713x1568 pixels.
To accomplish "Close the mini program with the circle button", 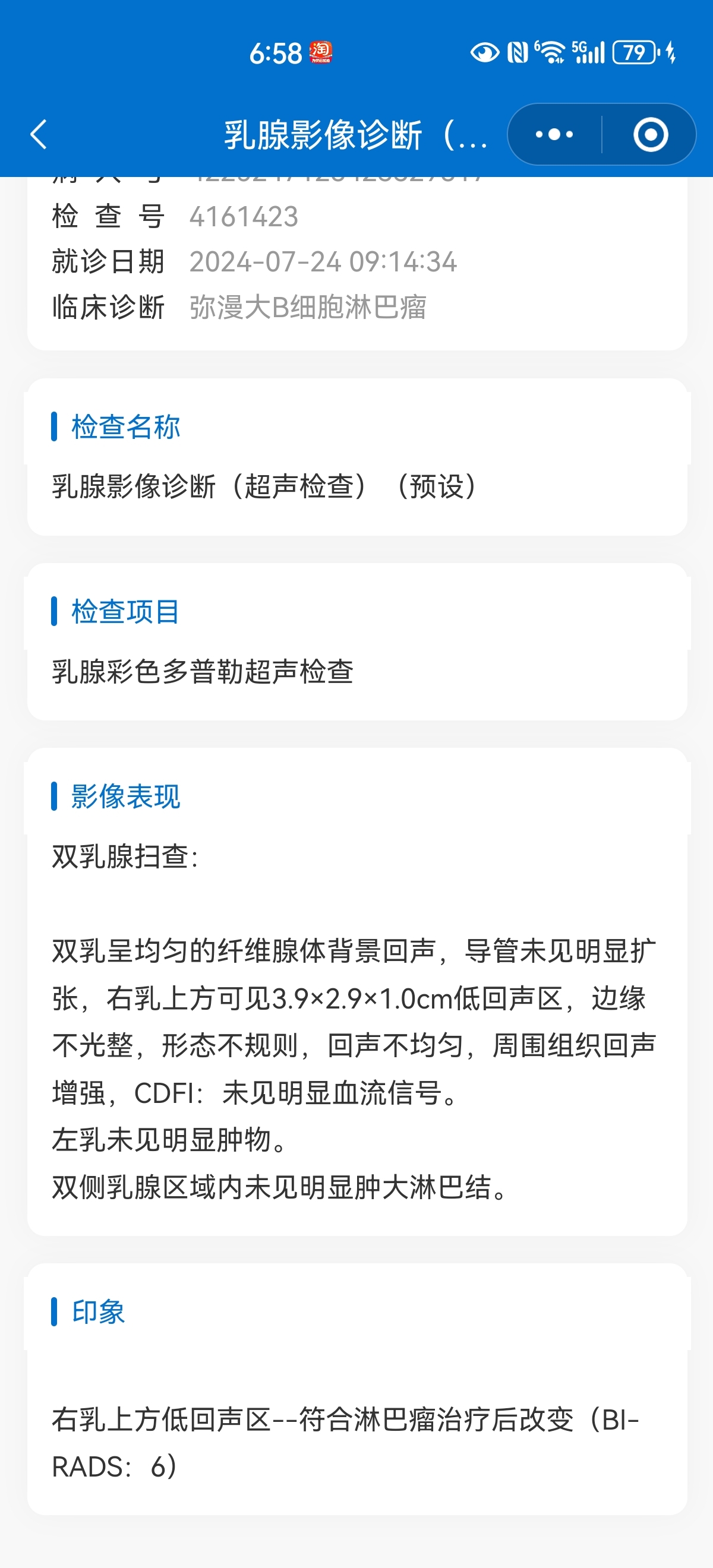I will (x=650, y=134).
